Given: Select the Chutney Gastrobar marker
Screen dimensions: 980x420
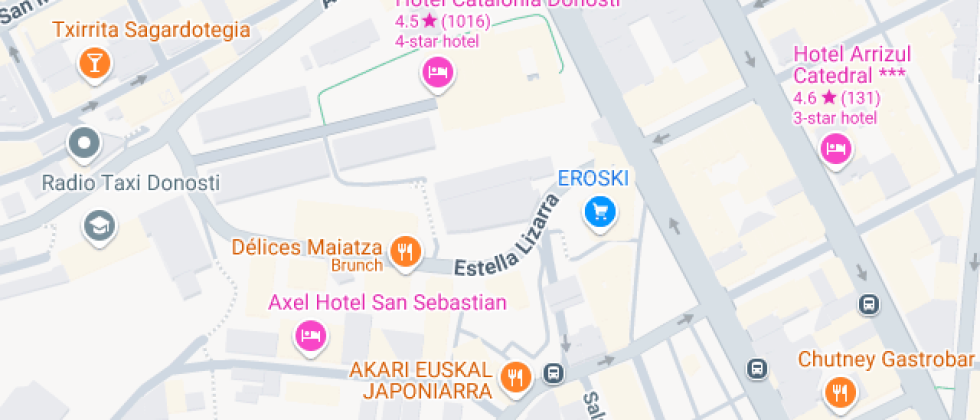Looking at the screenshot, I should (x=840, y=389).
